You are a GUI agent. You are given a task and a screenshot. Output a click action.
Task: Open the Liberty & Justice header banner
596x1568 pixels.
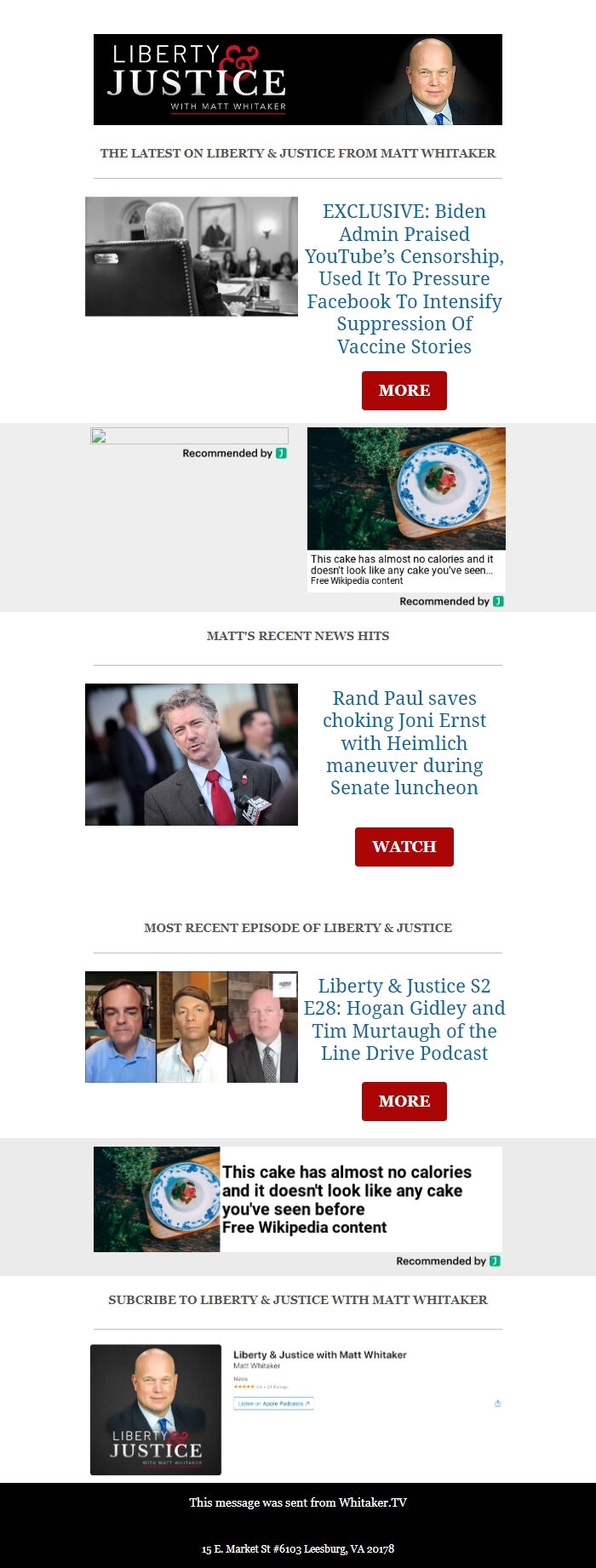(297, 79)
